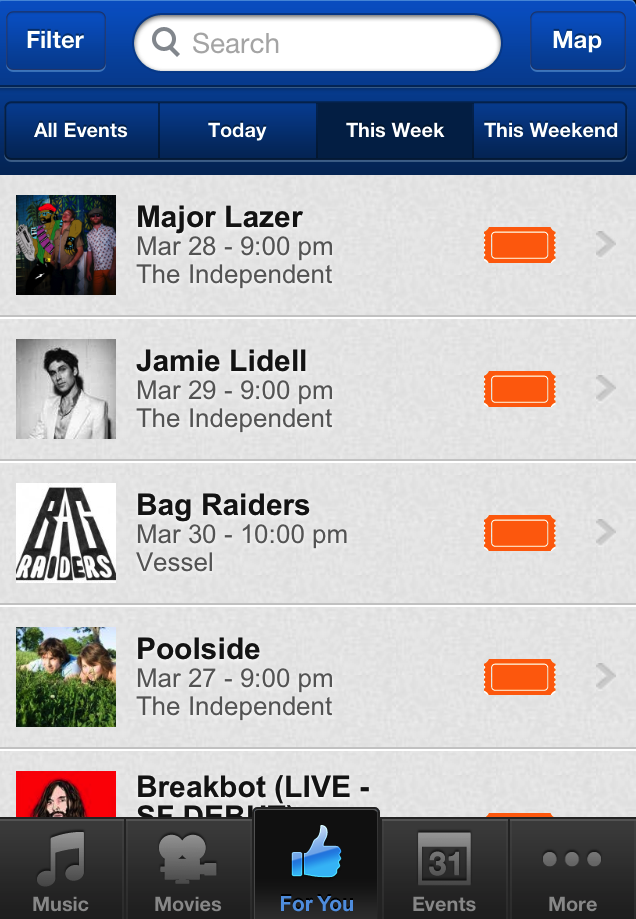The height and width of the screenshot is (919, 636).
Task: Tap the Search field
Action: coord(318,43)
